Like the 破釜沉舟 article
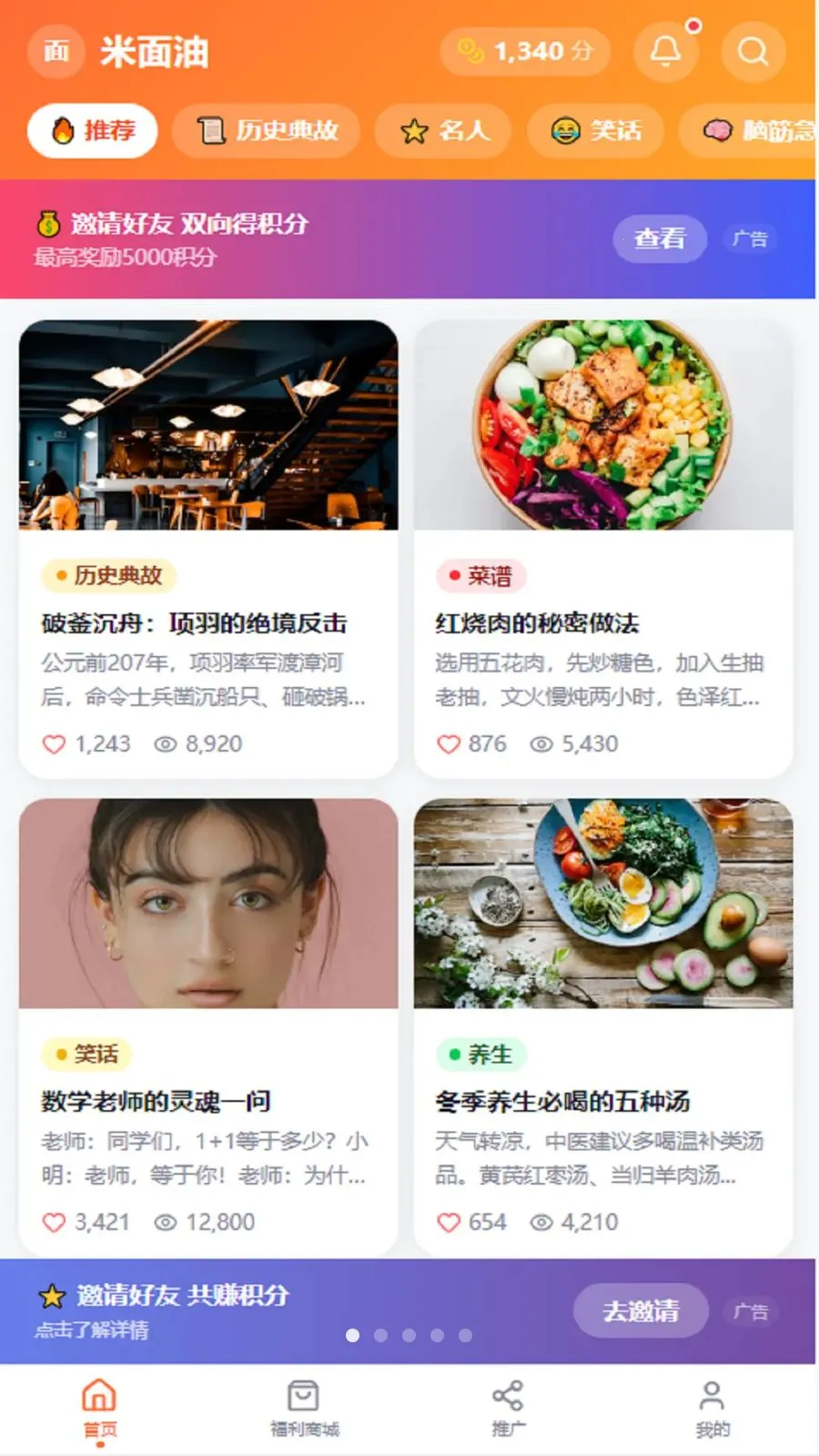Viewport: 819px width, 1456px height. point(55,744)
